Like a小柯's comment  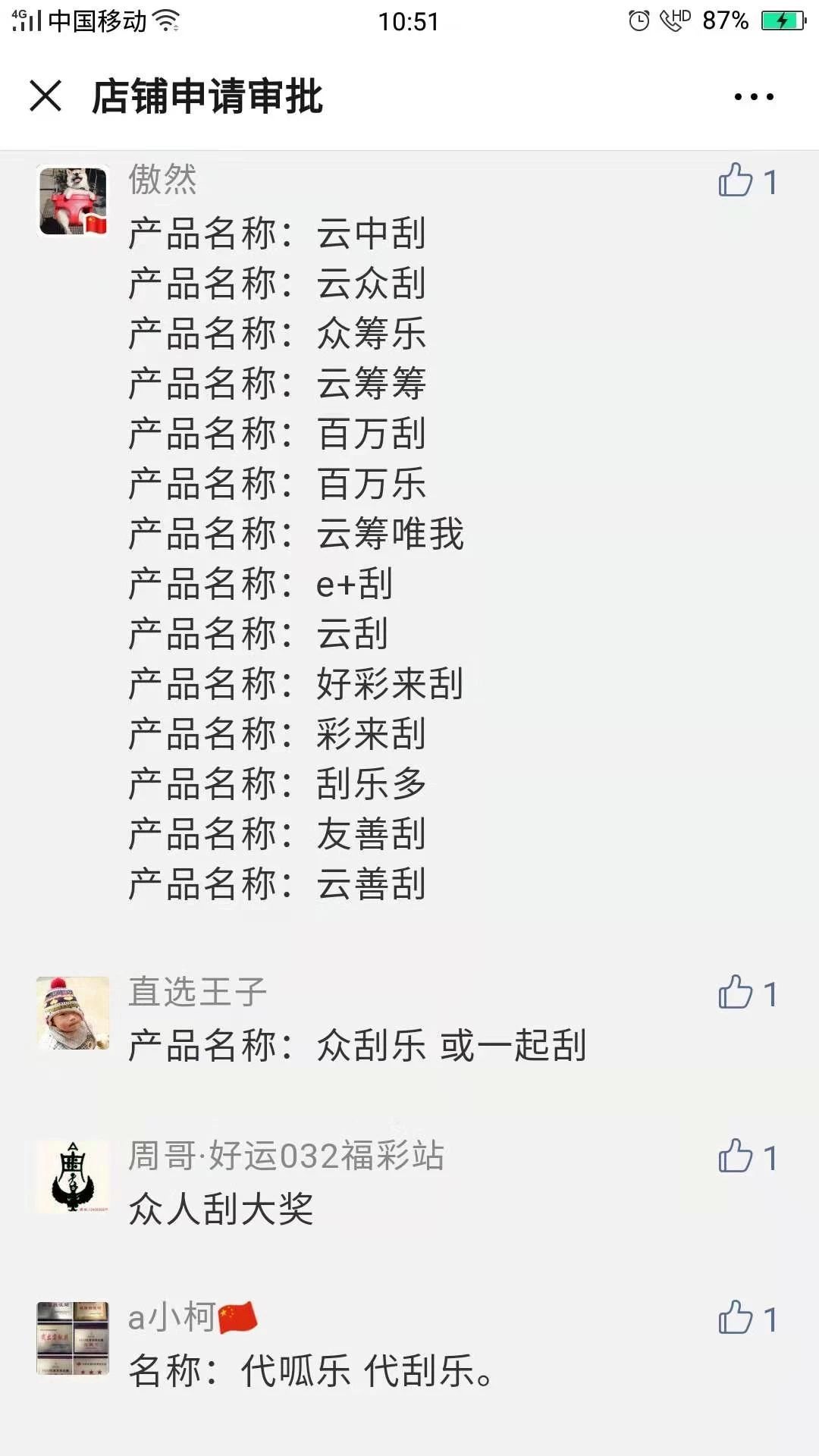coord(736,1318)
